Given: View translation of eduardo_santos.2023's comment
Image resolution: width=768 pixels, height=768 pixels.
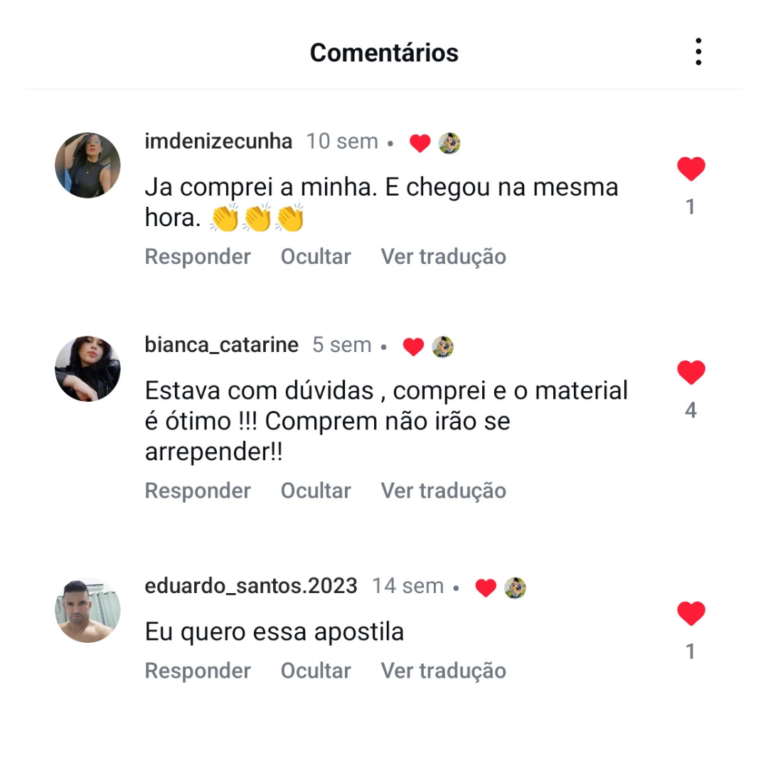Looking at the screenshot, I should pos(443,671).
